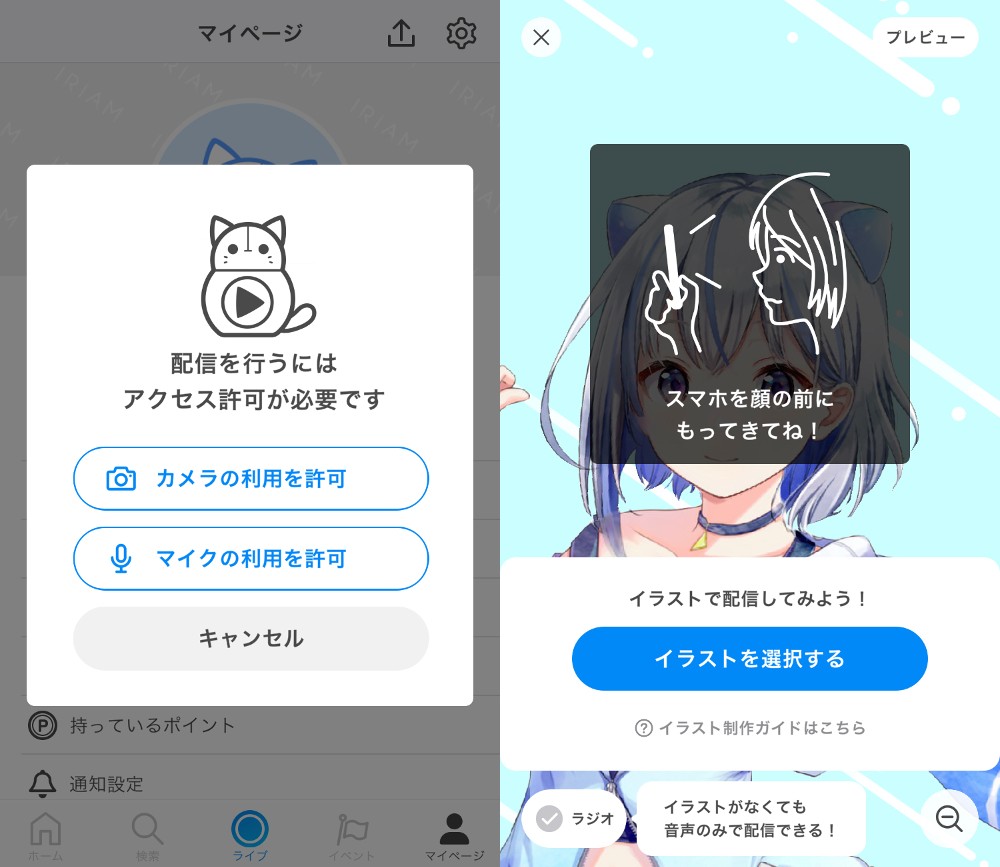Image resolution: width=1000 pixels, height=867 pixels.
Task: Open the イラスト制作ガイドはこちら link
Action: [750, 728]
